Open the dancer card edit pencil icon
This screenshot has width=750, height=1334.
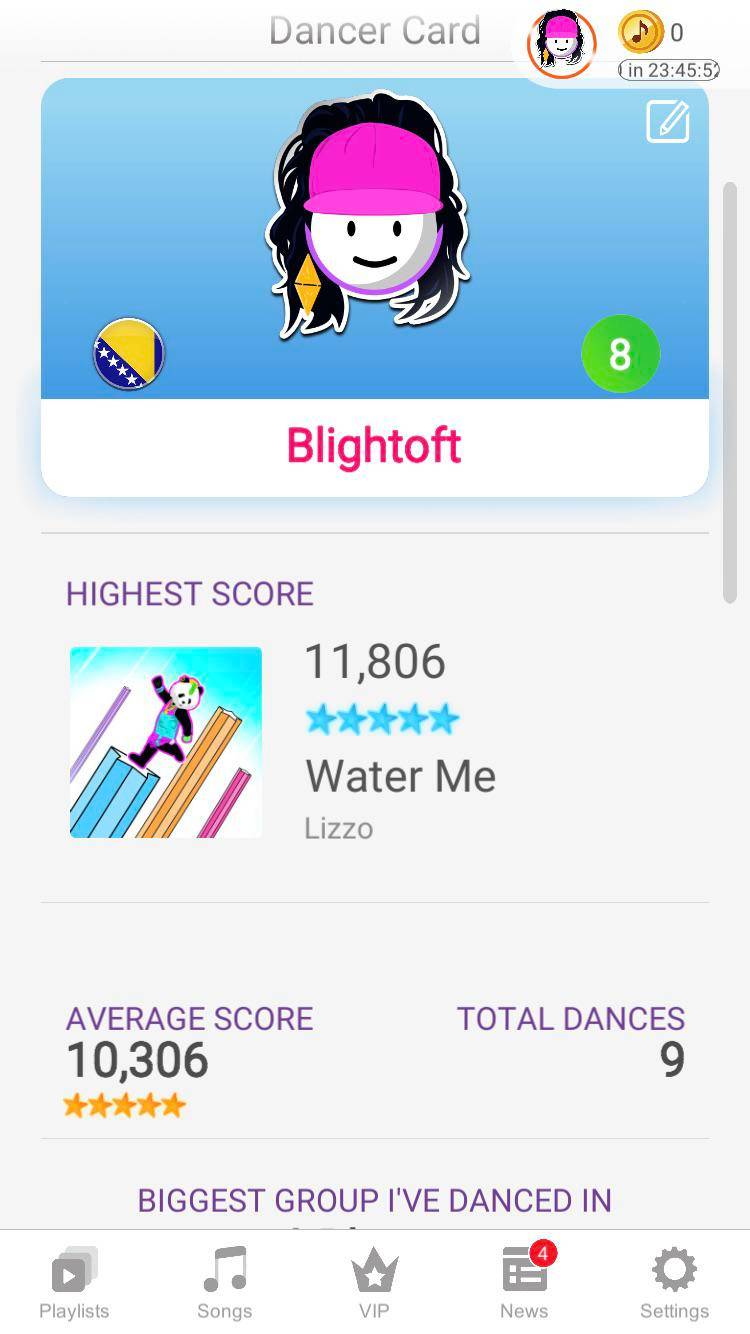coord(668,122)
